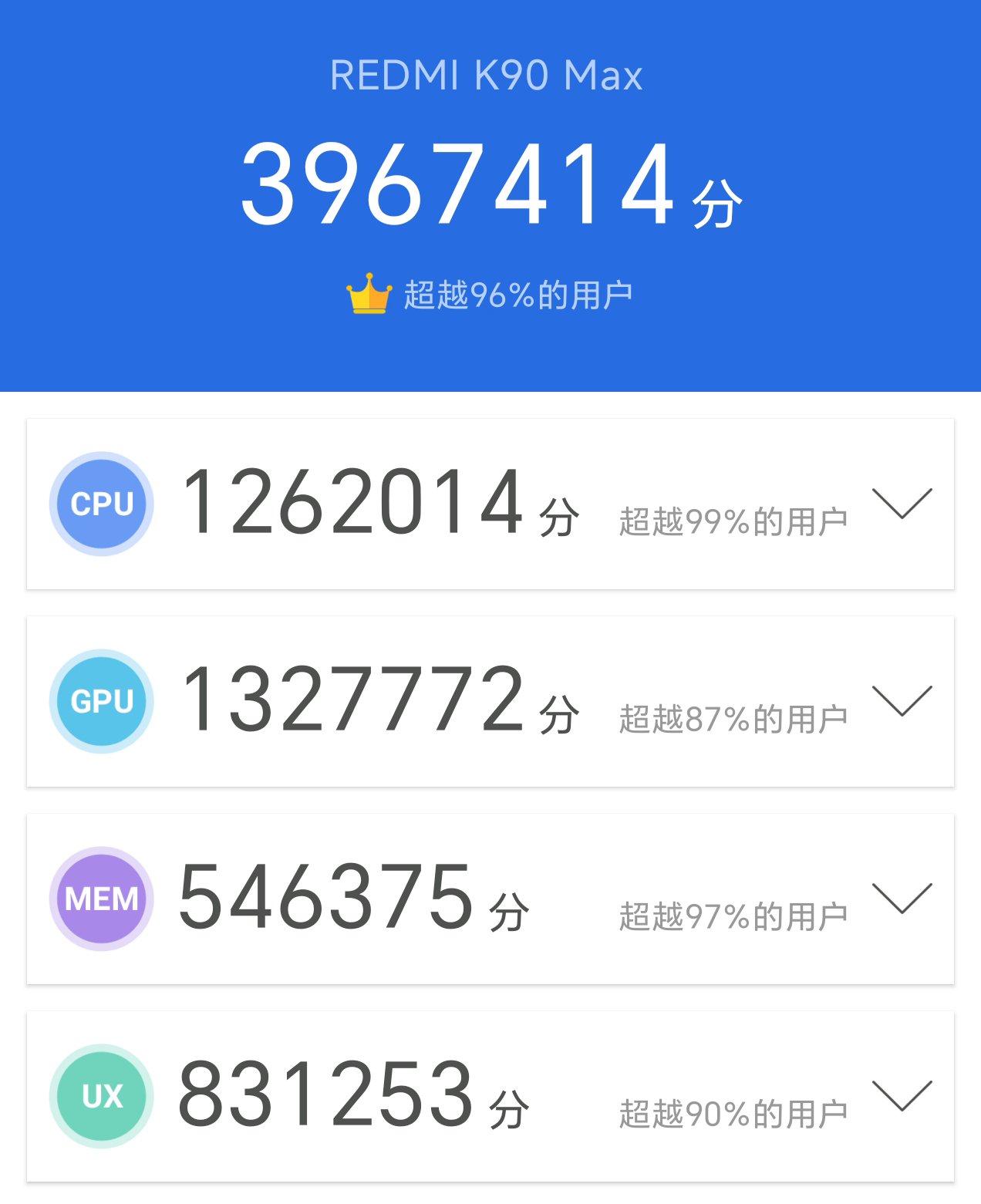Screen dimensions: 981x1204
Task: Expand the UX score breakdown
Action: (x=902, y=1096)
